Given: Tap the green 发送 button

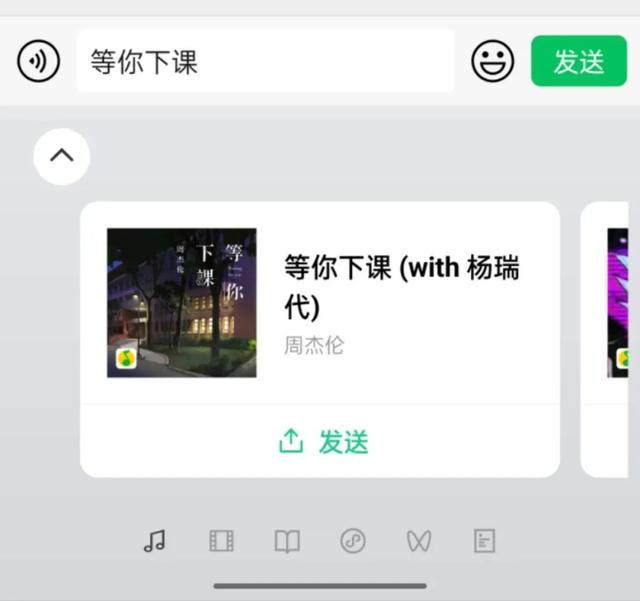Looking at the screenshot, I should point(578,62).
